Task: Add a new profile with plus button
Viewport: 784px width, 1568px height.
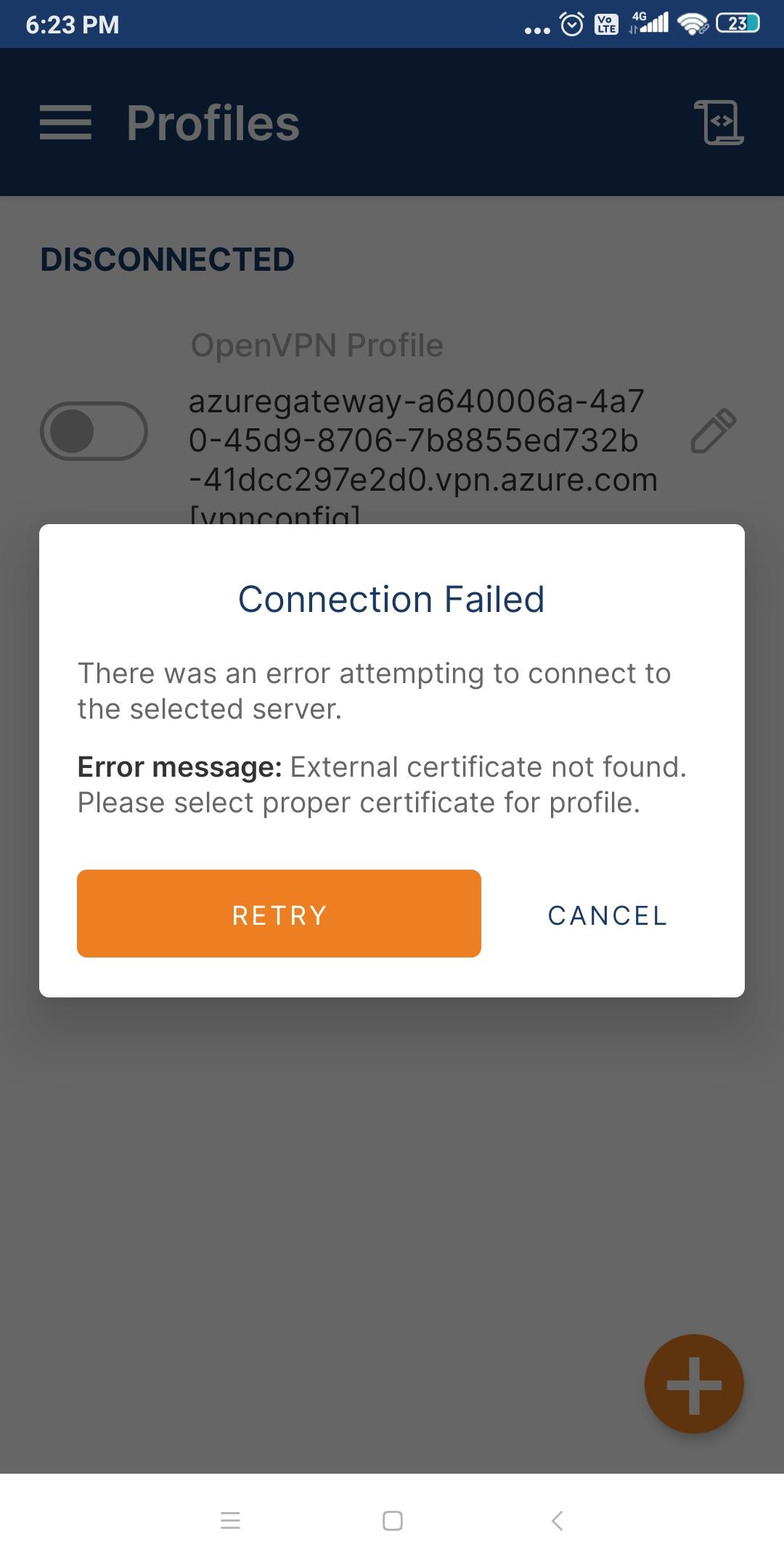Action: tap(694, 1384)
